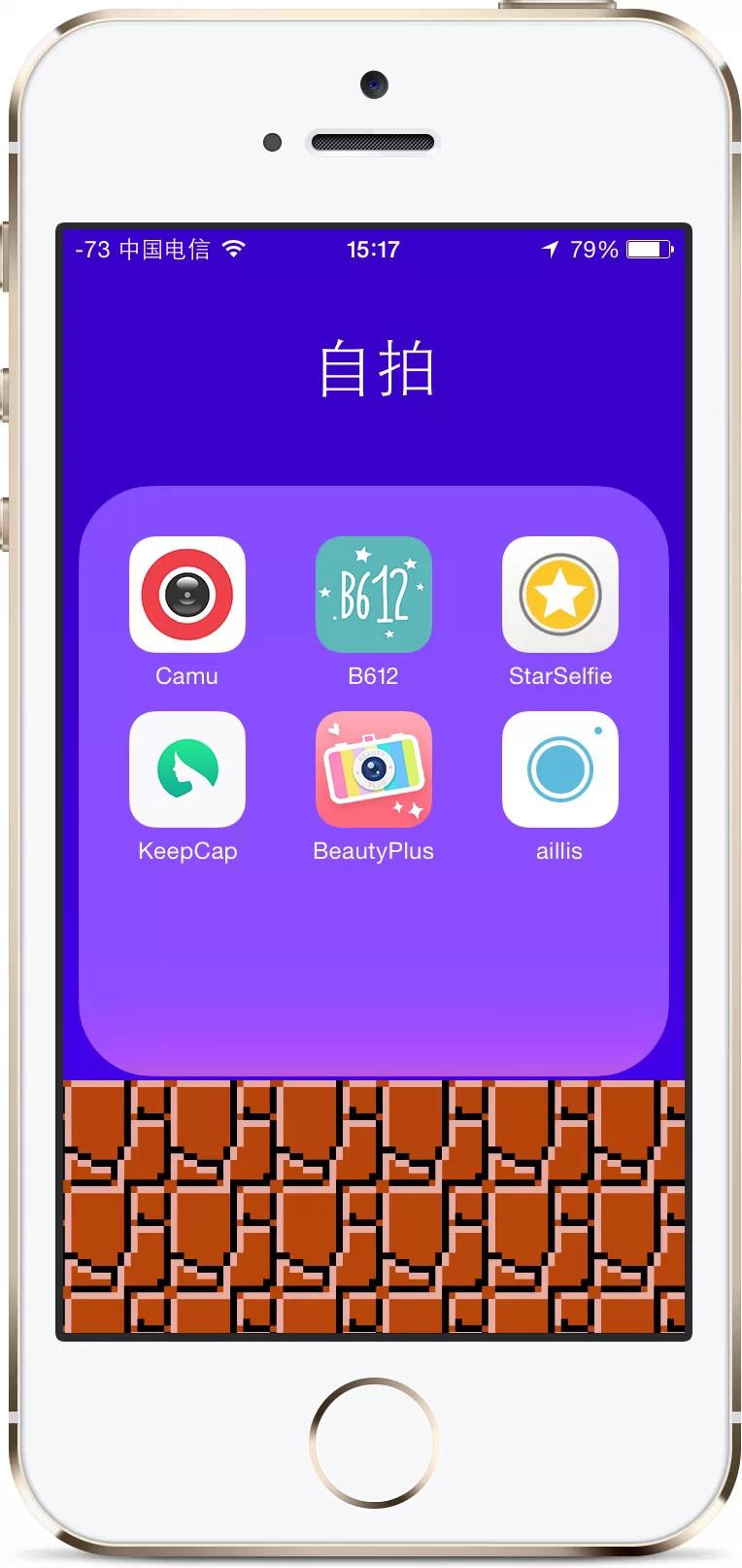Launch the aillis app
This screenshot has height=1568, width=742.
pos(559,768)
